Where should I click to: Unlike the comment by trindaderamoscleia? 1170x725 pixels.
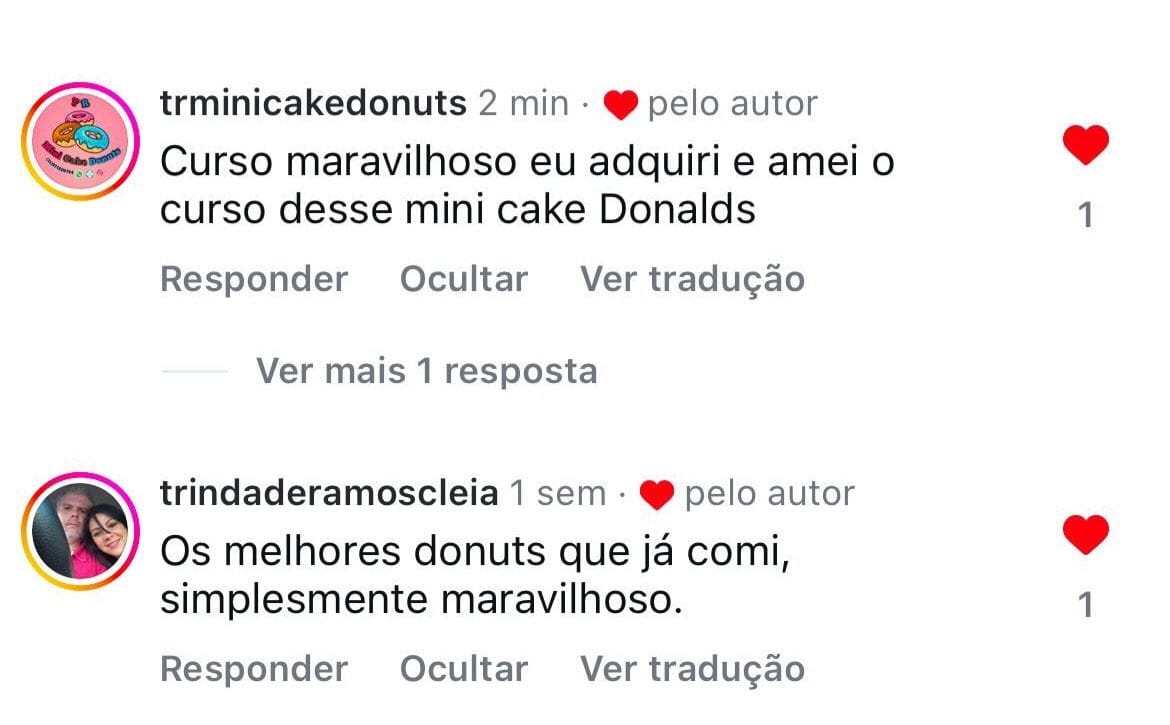[1085, 536]
